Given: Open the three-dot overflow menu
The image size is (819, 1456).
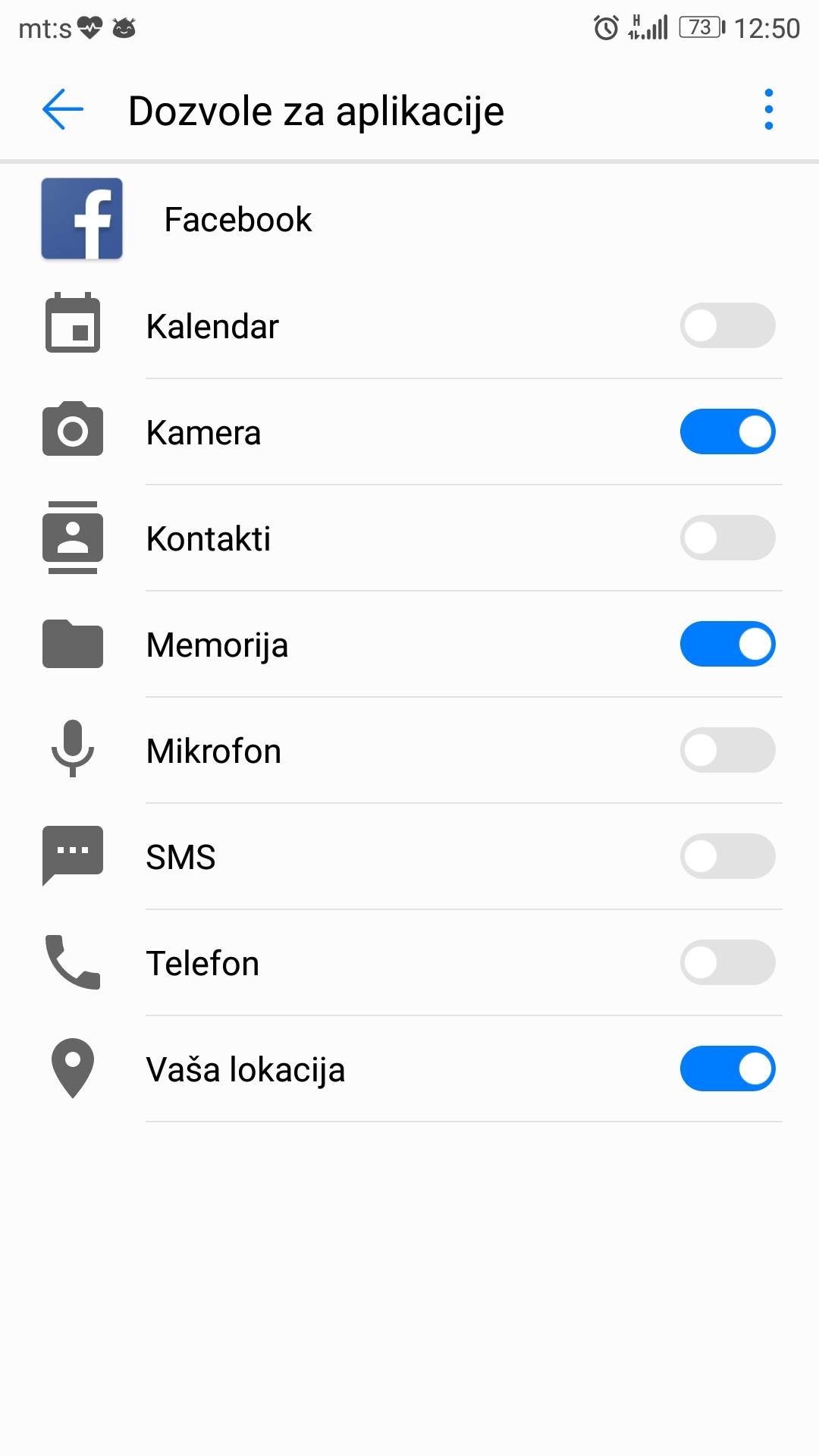Looking at the screenshot, I should (x=768, y=110).
